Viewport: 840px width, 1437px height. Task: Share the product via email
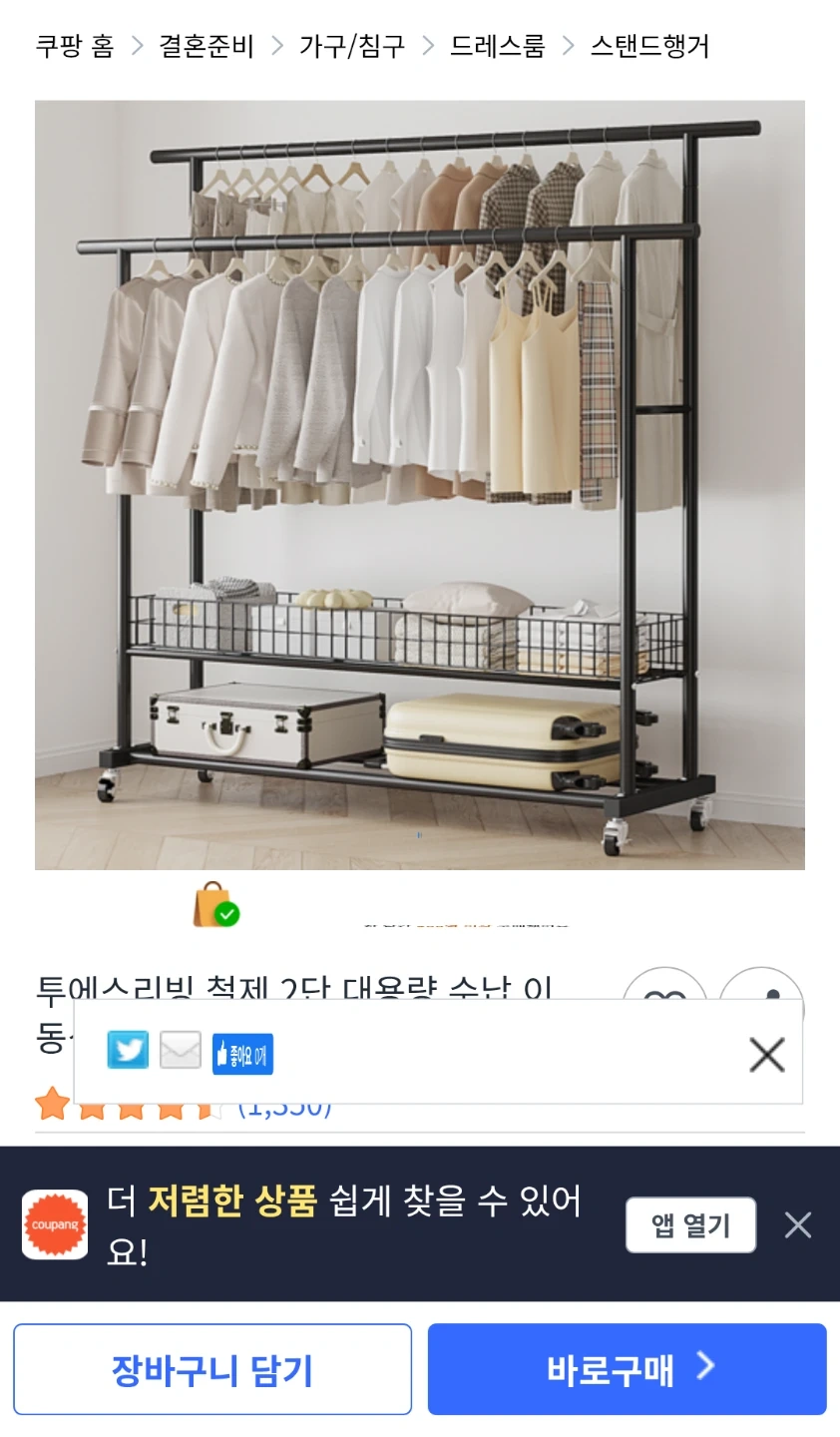click(x=180, y=1049)
